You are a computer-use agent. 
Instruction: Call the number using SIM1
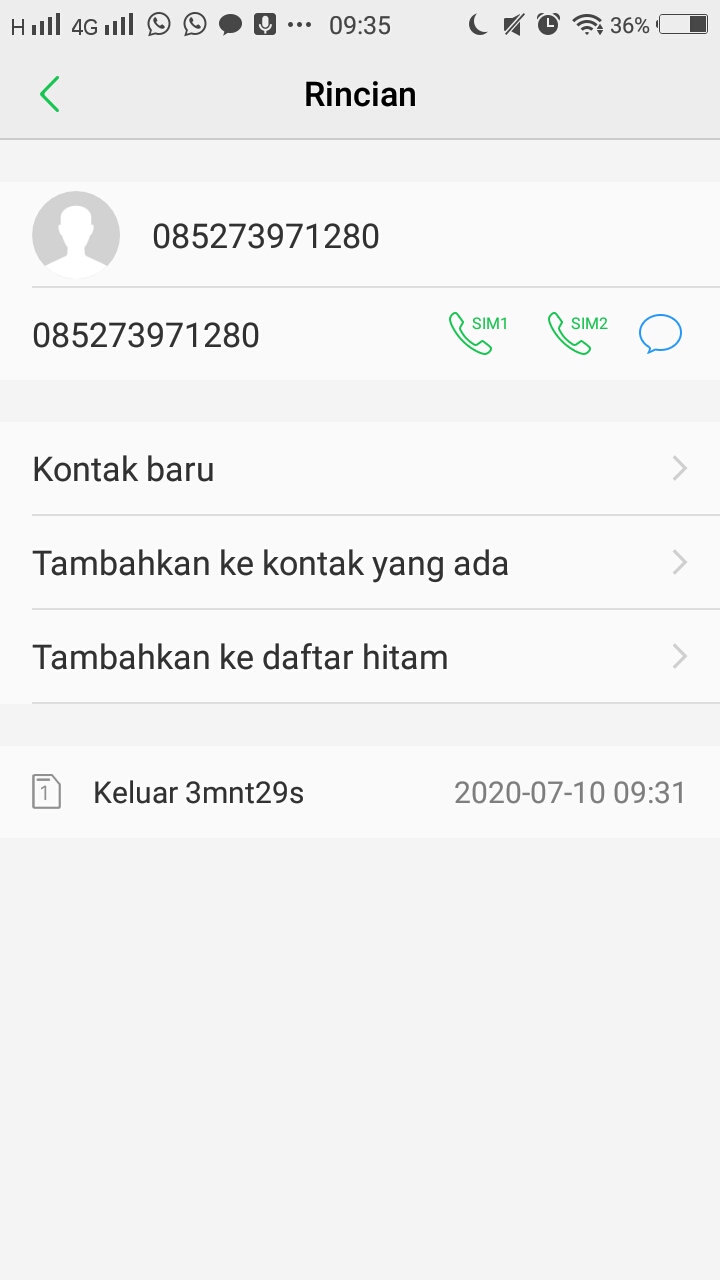[x=477, y=334]
